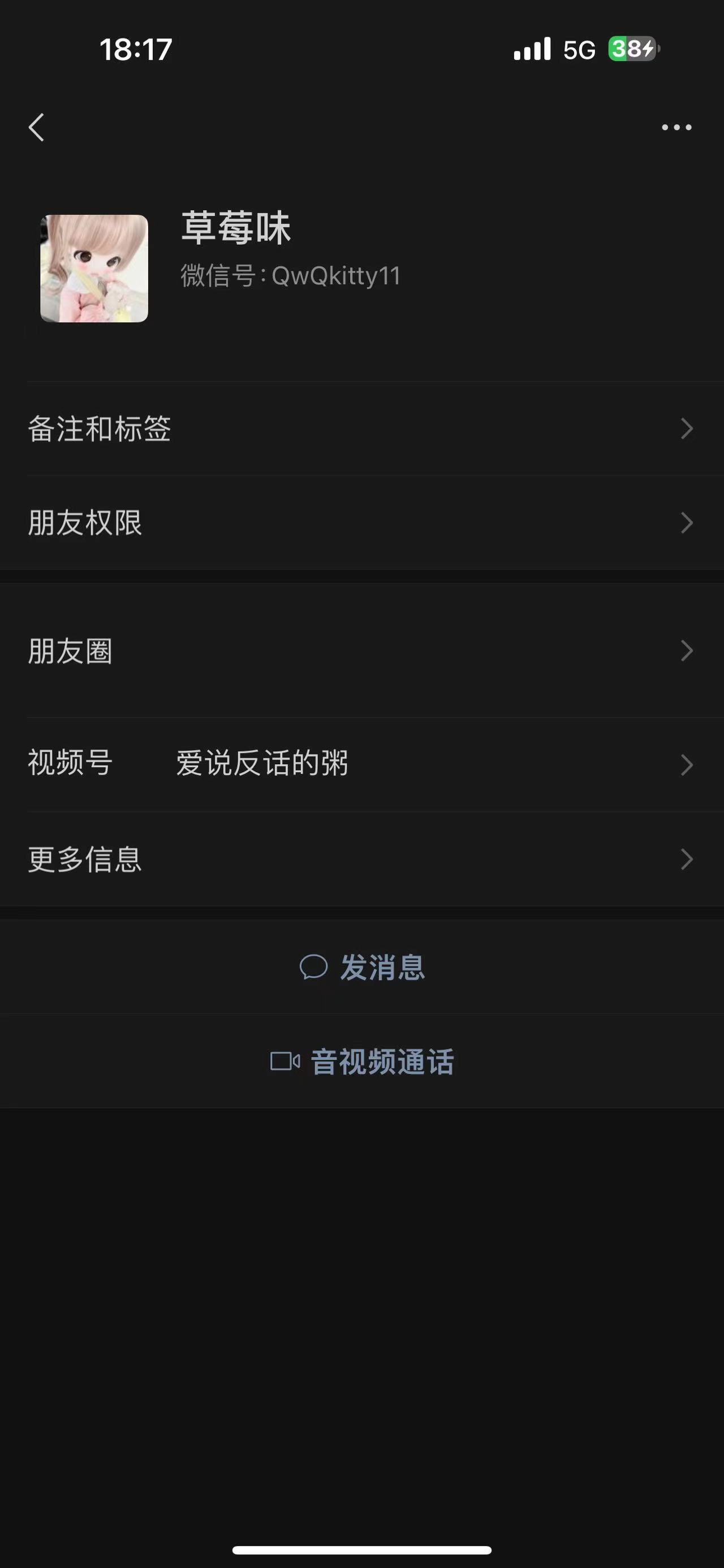Open 朋友权限 settings
This screenshot has width=724, height=1568.
coord(361,523)
